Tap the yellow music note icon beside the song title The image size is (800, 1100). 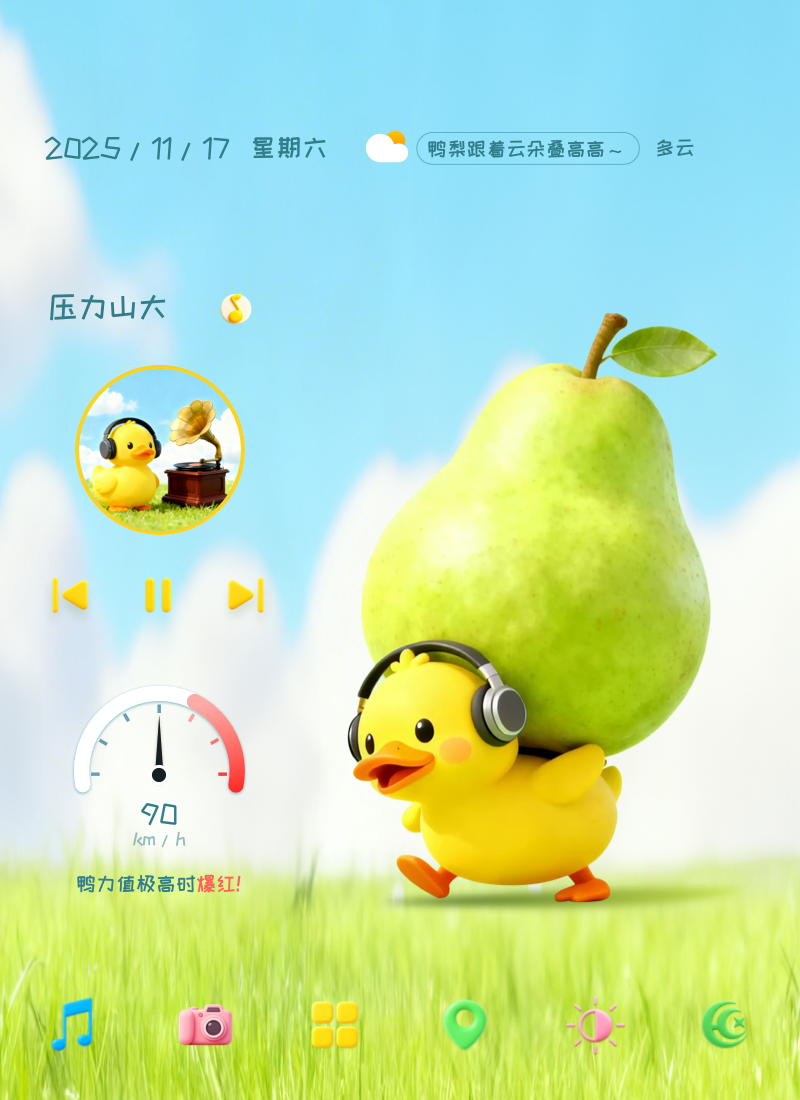pos(236,308)
